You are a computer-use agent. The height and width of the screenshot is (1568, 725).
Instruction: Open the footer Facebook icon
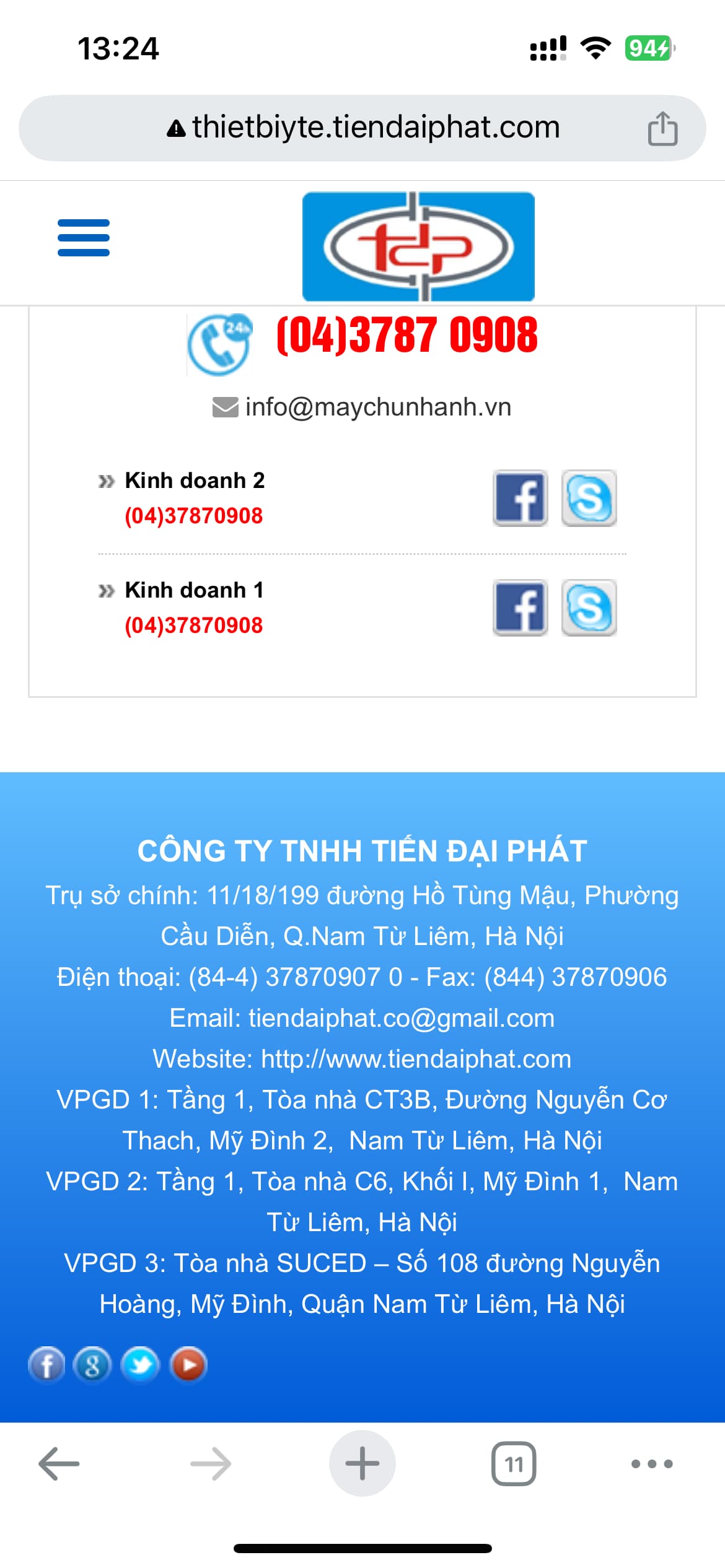click(46, 1364)
